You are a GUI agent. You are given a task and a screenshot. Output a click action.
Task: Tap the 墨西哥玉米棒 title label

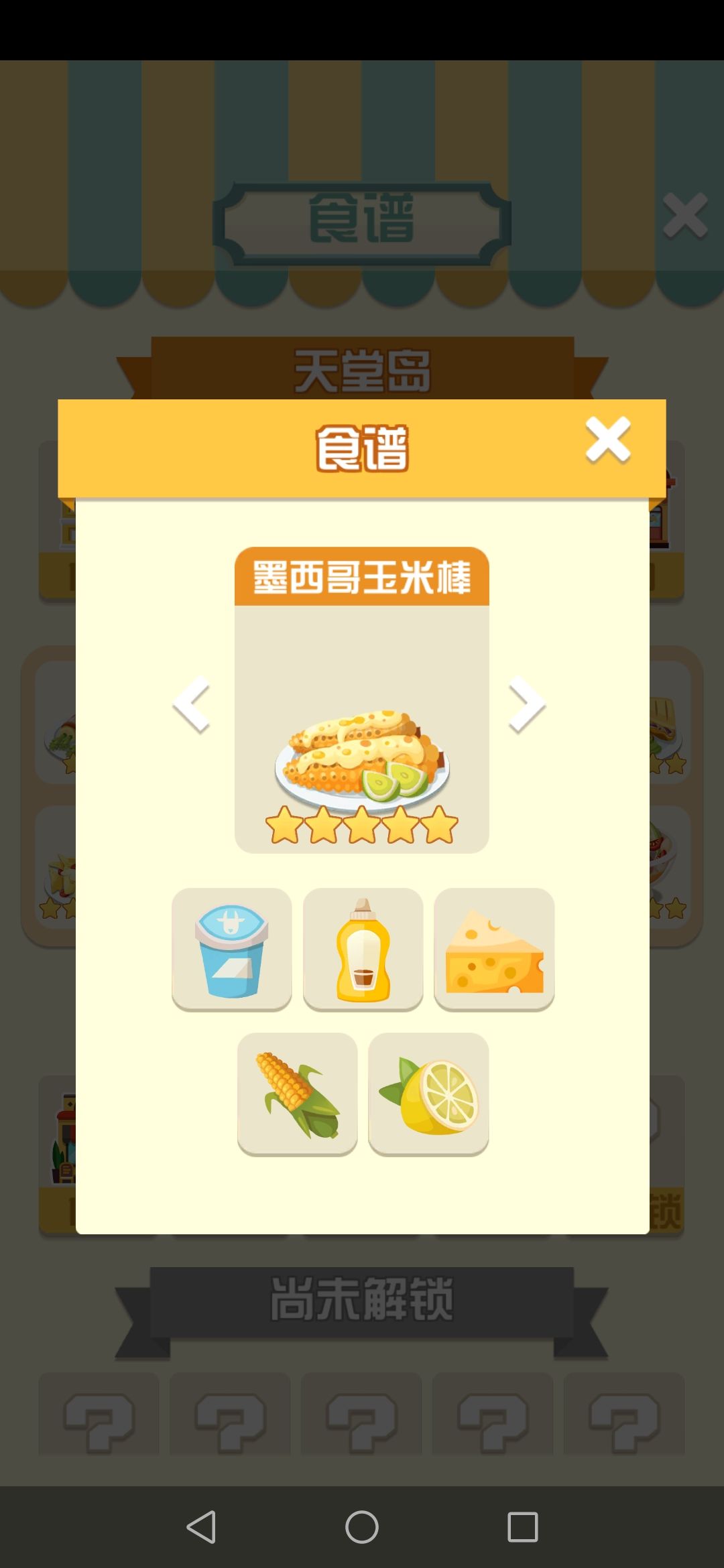click(362, 576)
